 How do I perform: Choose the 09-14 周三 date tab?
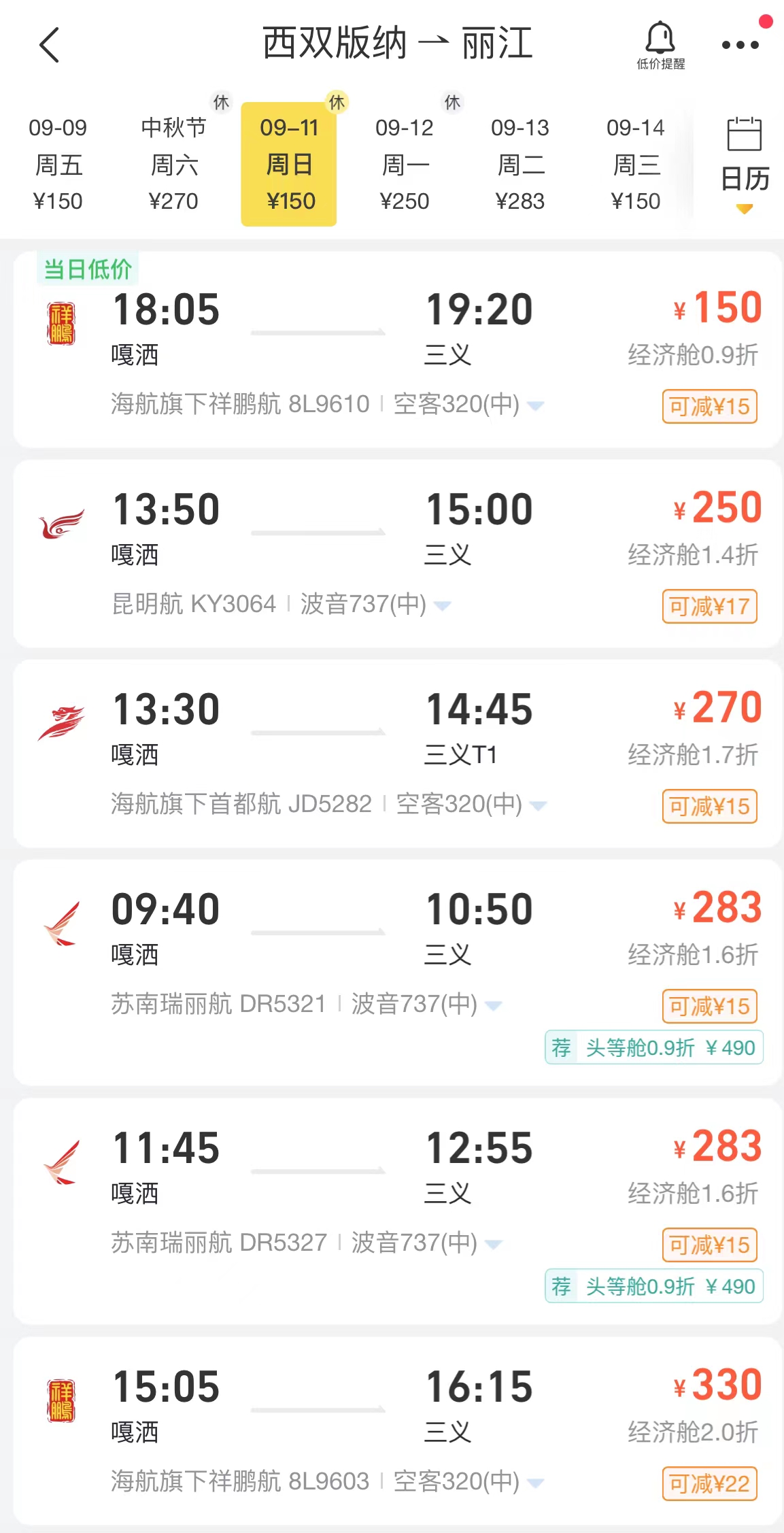636,165
